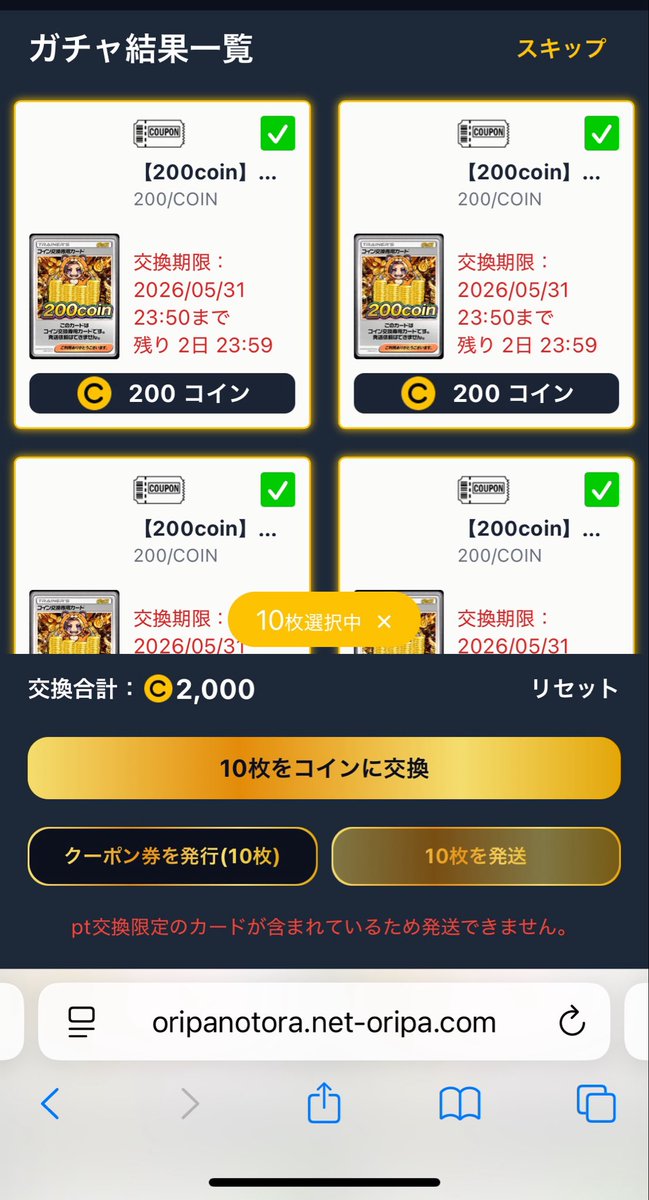Image resolution: width=649 pixels, height=1200 pixels.
Task: Tap the 10枚を発送 shipping button
Action: coord(476,856)
